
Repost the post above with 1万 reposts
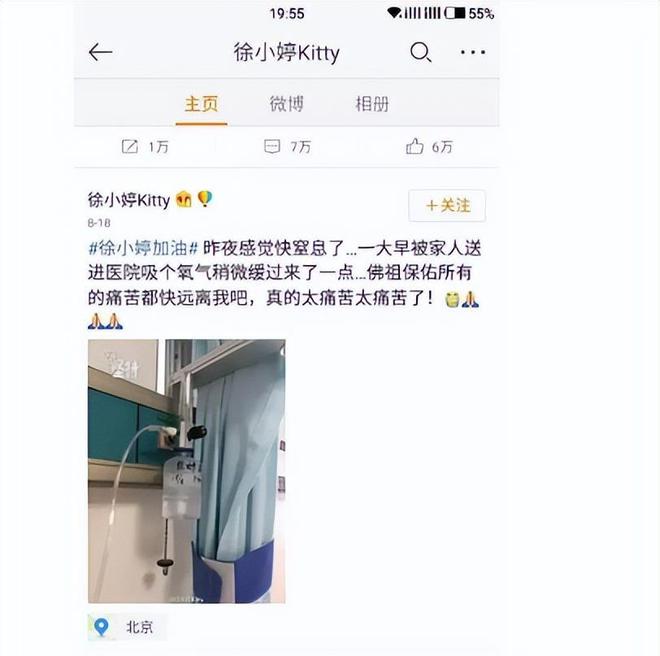145,146
